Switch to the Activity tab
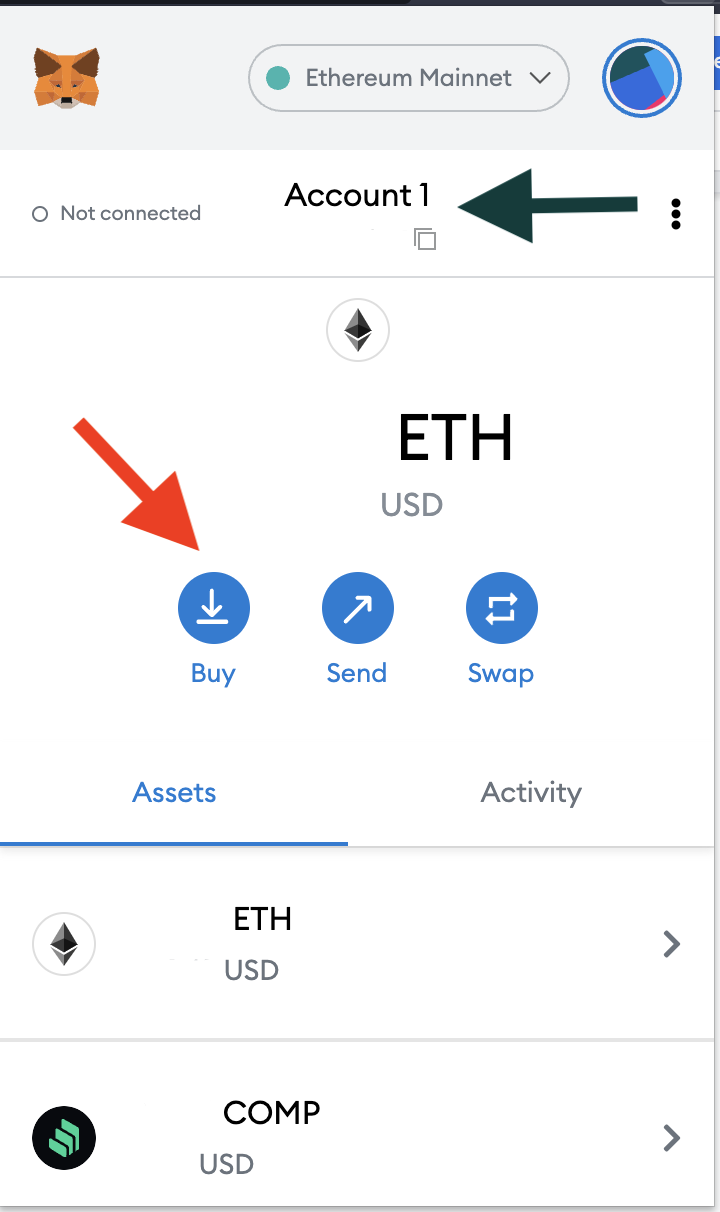The width and height of the screenshot is (720, 1212). pos(531,793)
